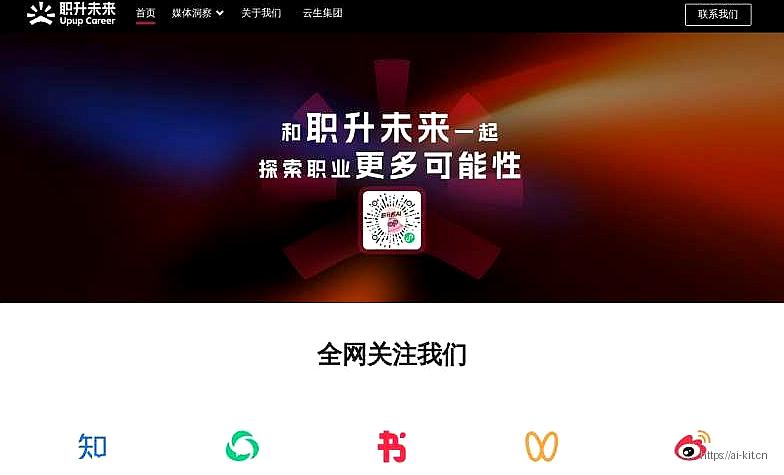
Task: Go to the 首页 nav item
Action: (145, 14)
